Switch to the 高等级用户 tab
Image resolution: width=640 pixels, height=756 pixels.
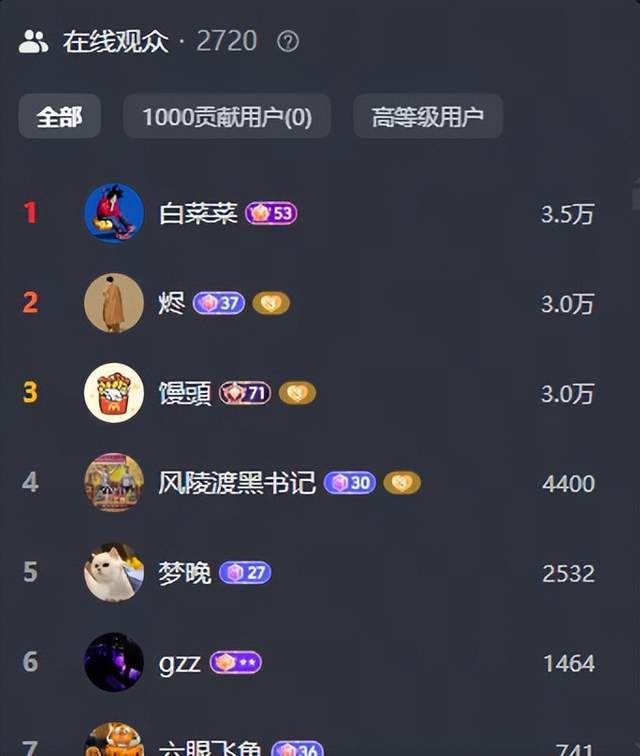coord(427,117)
